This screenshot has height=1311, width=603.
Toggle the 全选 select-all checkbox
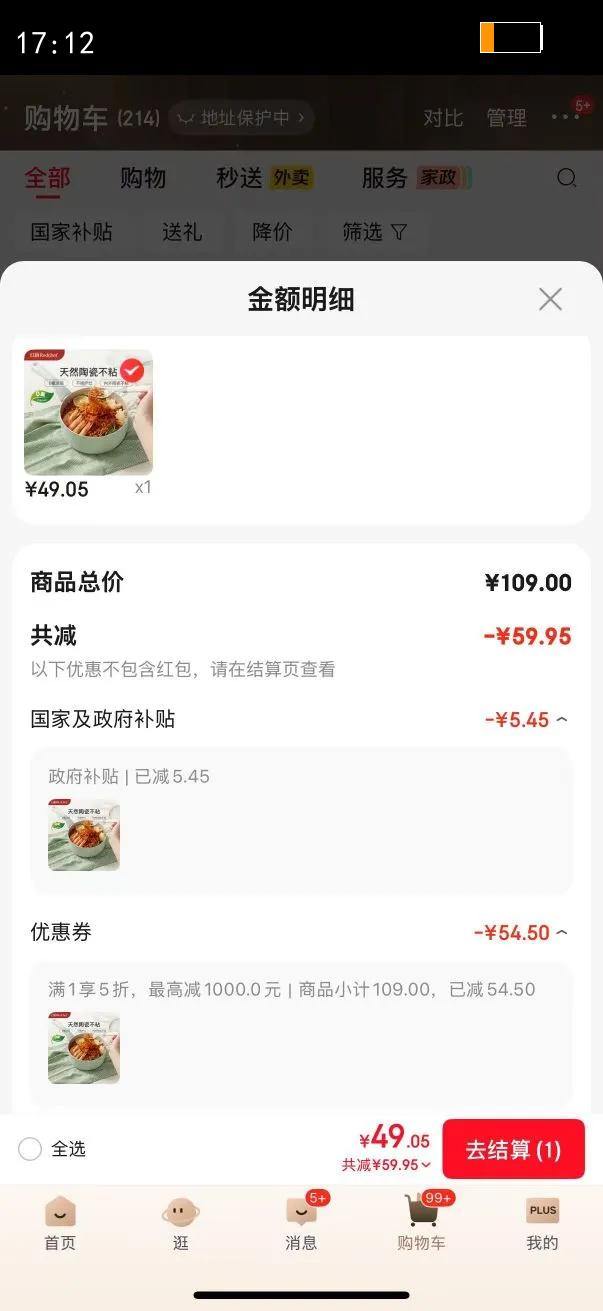(31, 1149)
